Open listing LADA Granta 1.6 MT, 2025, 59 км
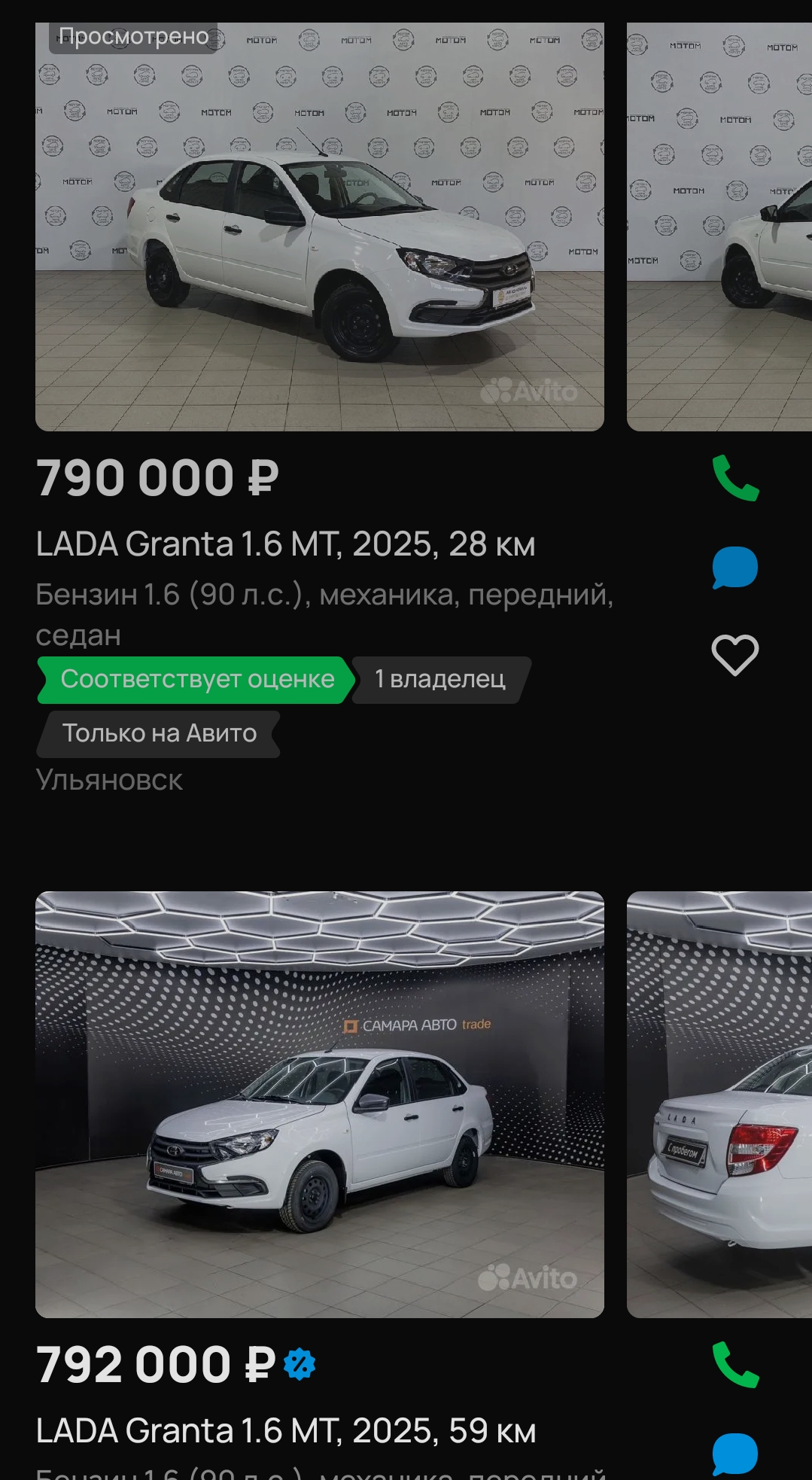The image size is (812, 1480). point(286,1431)
